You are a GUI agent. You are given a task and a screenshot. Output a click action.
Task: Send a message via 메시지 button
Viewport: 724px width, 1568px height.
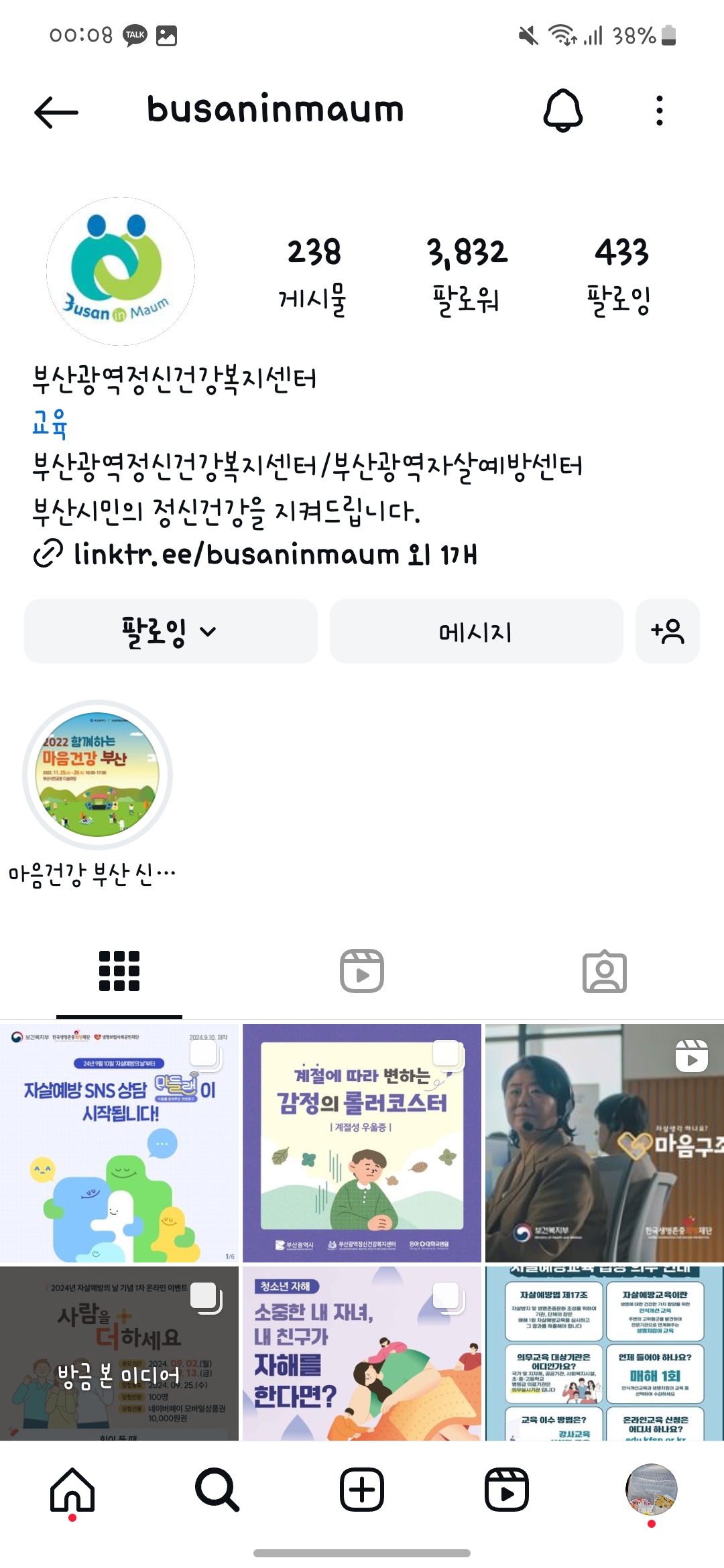point(476,631)
